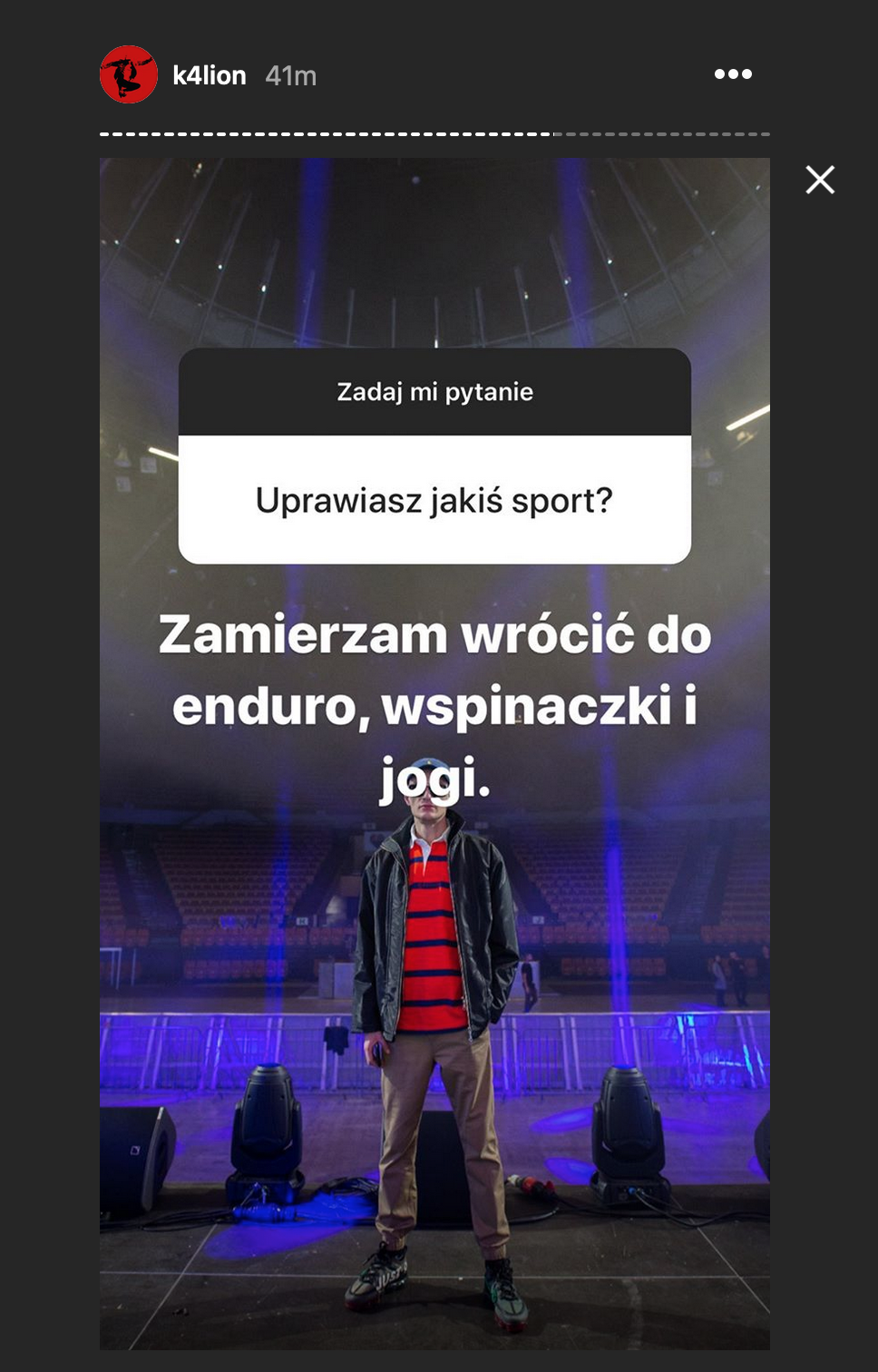Close the story viewer

(820, 180)
